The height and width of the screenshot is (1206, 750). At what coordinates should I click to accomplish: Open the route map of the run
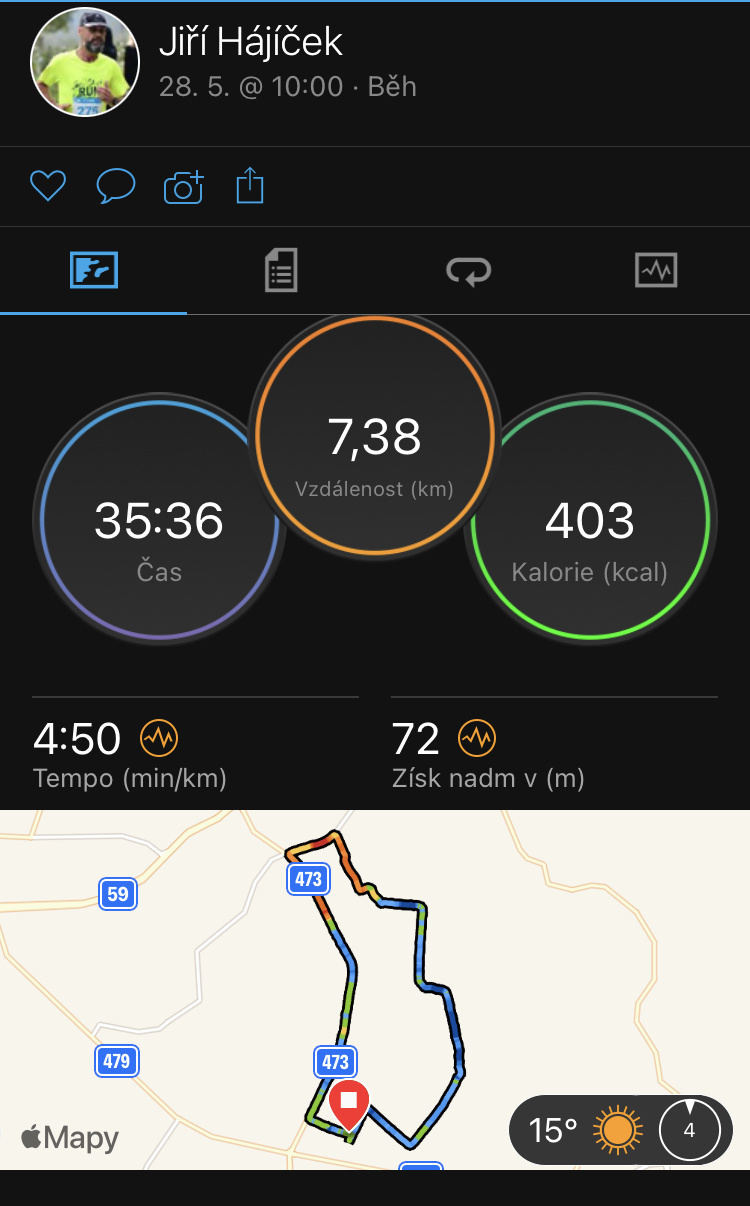pos(375,989)
